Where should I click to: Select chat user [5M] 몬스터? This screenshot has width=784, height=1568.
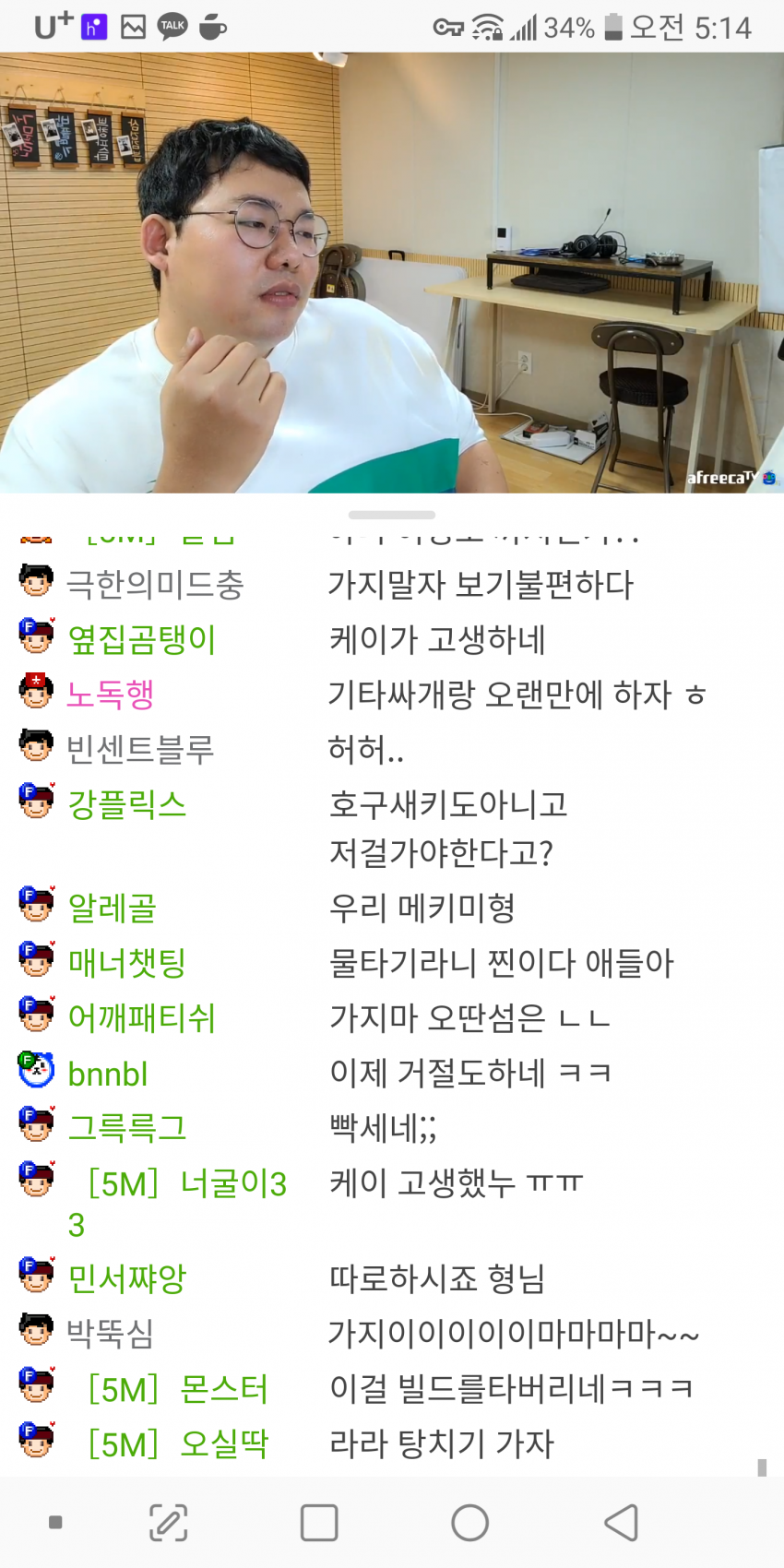pyautogui.click(x=176, y=1389)
